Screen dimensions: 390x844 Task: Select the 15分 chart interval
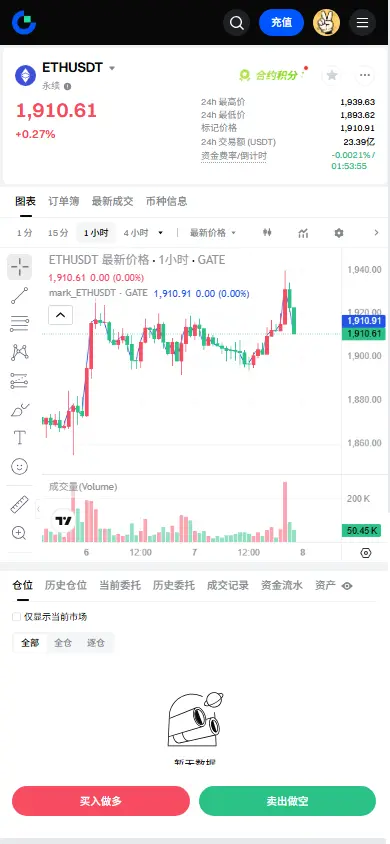58,233
